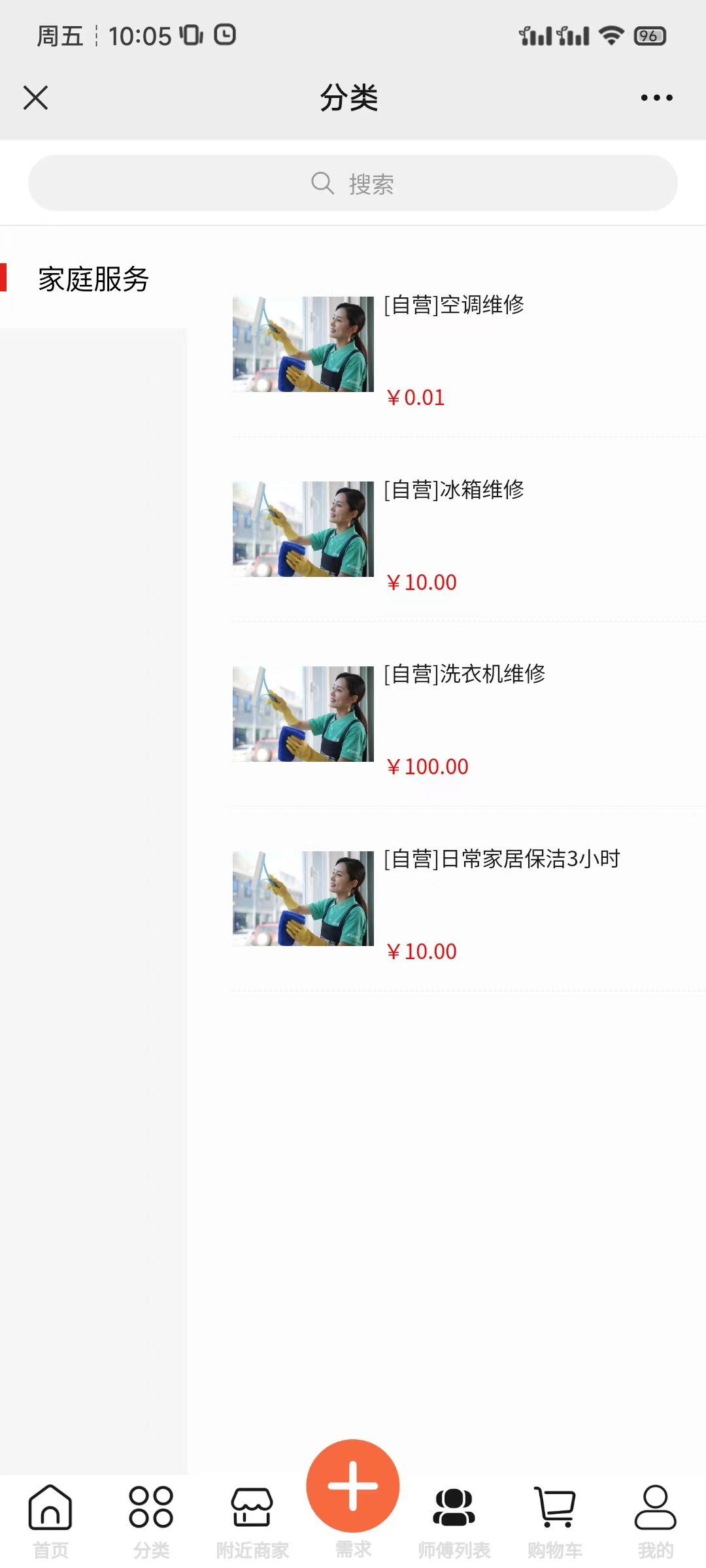View the [自营]冰箱维修 service
This screenshot has width=706, height=1568.
tap(454, 490)
